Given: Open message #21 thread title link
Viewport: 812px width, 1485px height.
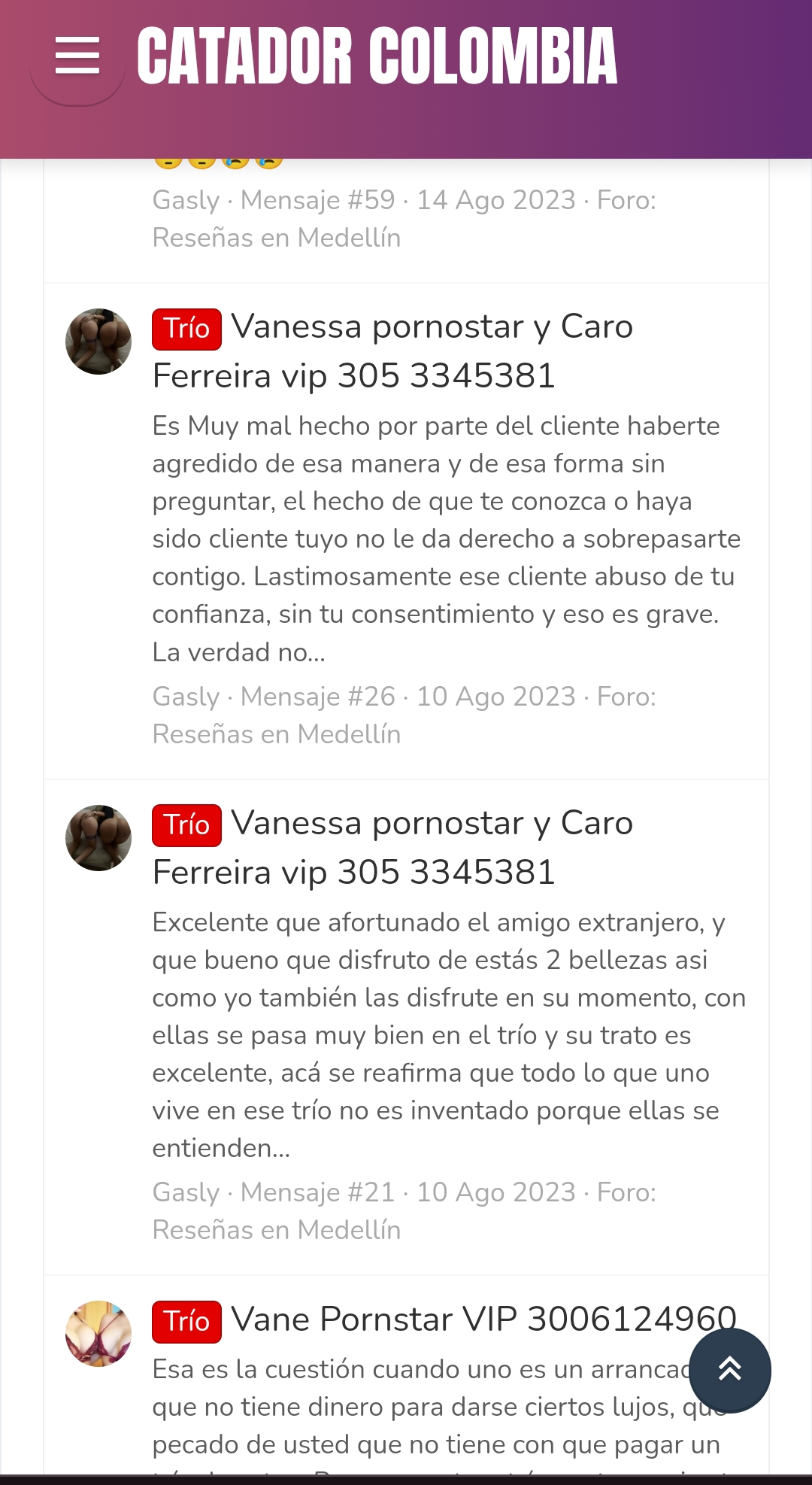Looking at the screenshot, I should [x=392, y=848].
